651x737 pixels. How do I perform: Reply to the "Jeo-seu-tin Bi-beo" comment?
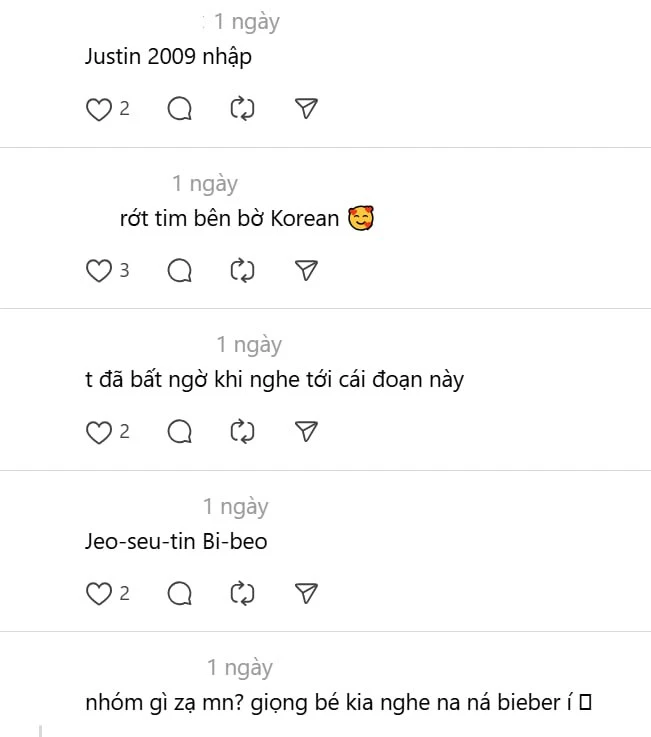180,594
